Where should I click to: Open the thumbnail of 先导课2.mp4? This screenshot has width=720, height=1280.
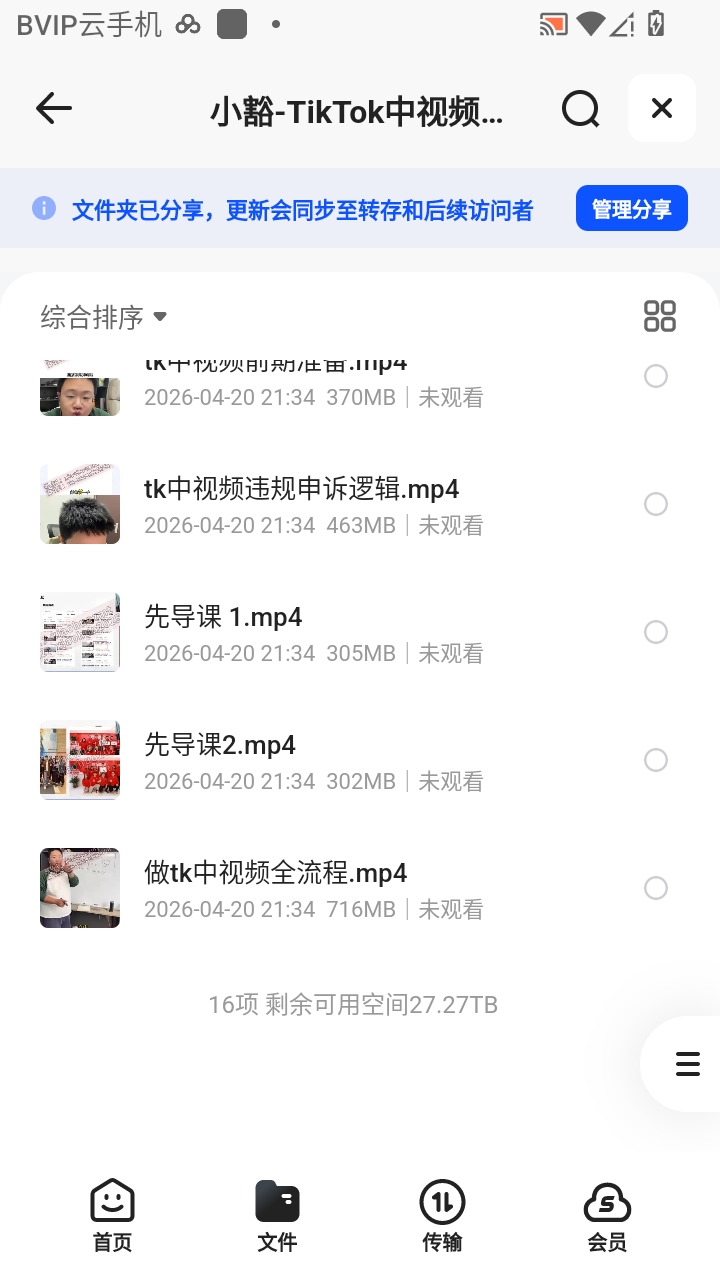[x=79, y=760]
